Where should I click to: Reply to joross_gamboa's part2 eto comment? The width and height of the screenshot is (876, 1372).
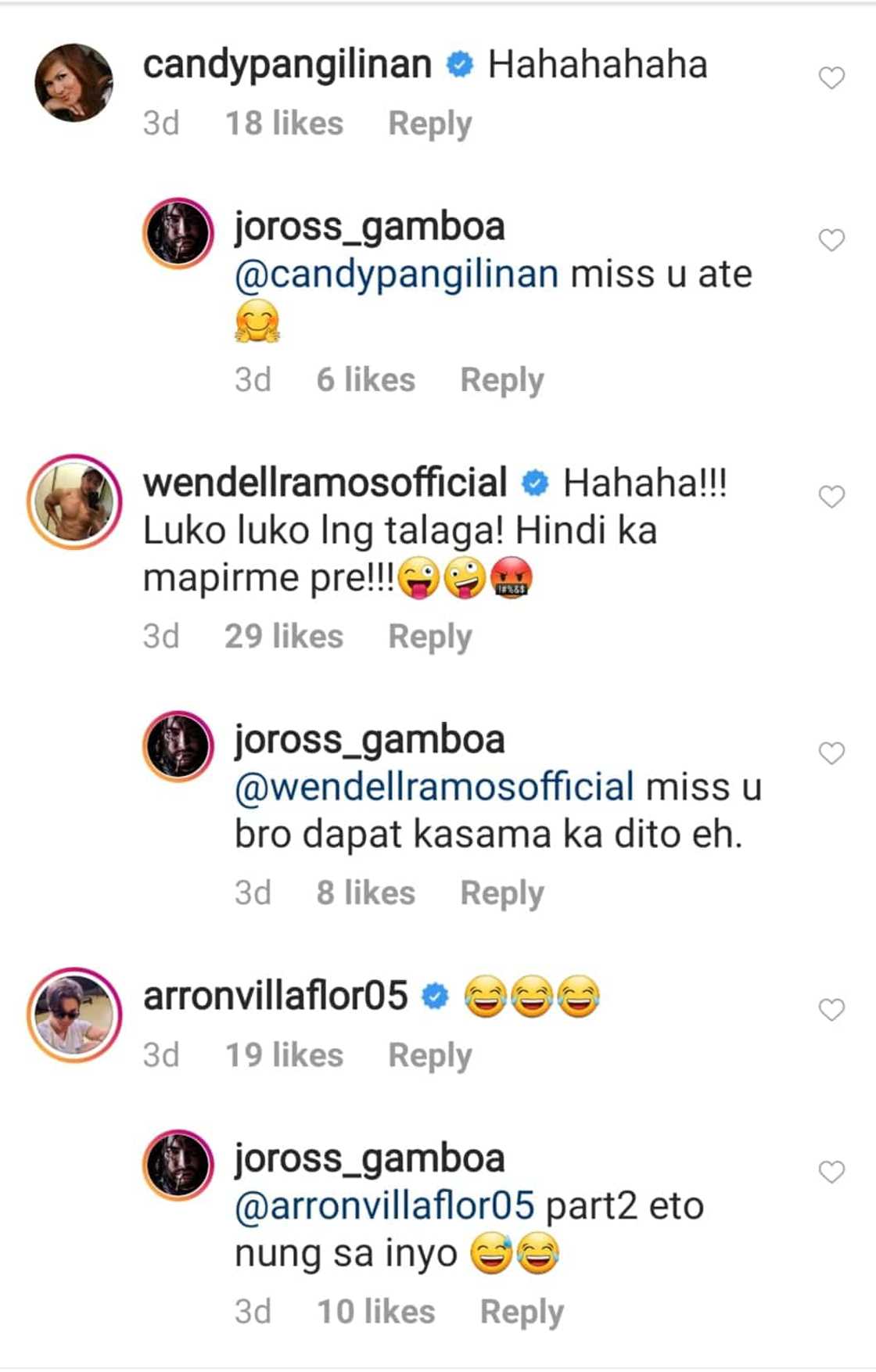tap(521, 1312)
